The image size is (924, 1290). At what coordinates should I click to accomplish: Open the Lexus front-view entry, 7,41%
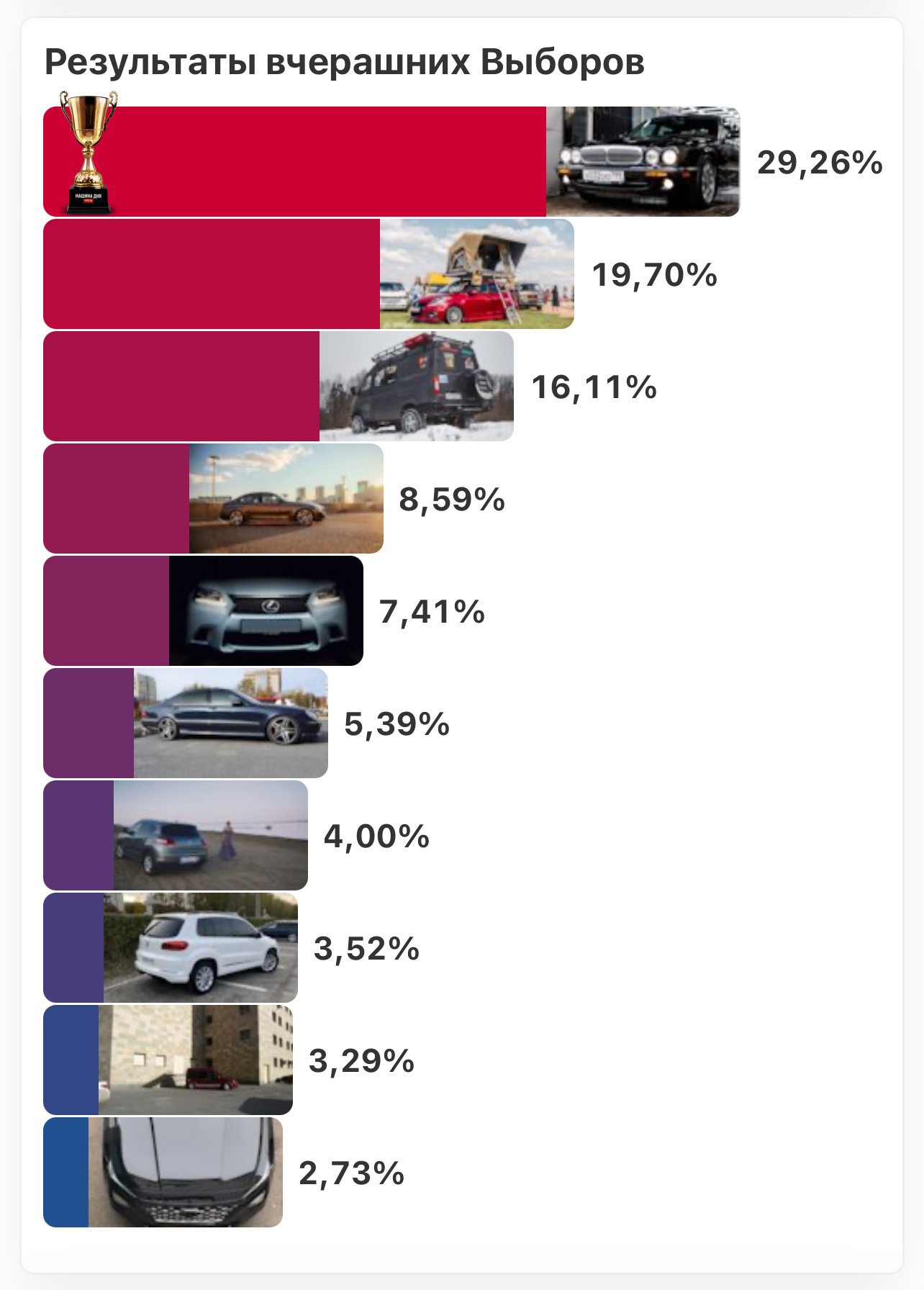[266, 610]
